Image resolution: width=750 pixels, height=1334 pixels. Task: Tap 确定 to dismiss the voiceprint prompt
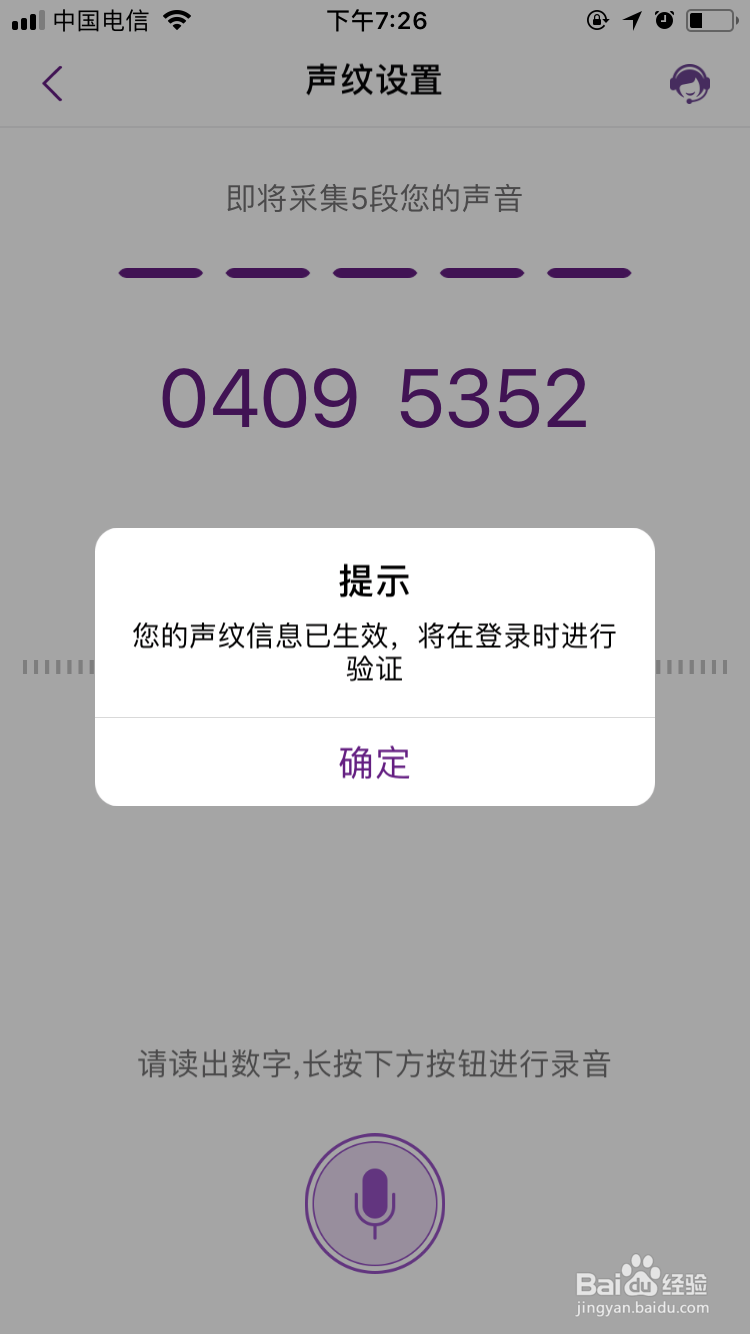tap(374, 763)
